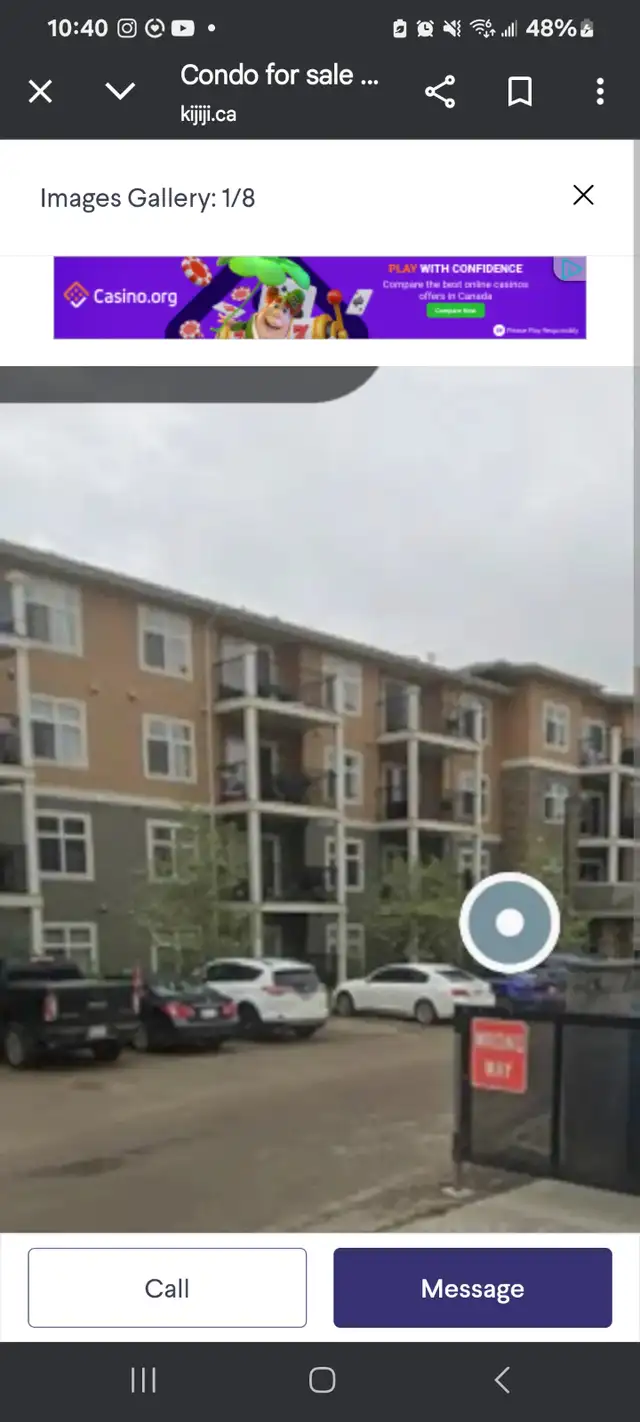
Task: Tap the ad choices icon on the banner
Action: point(571,269)
